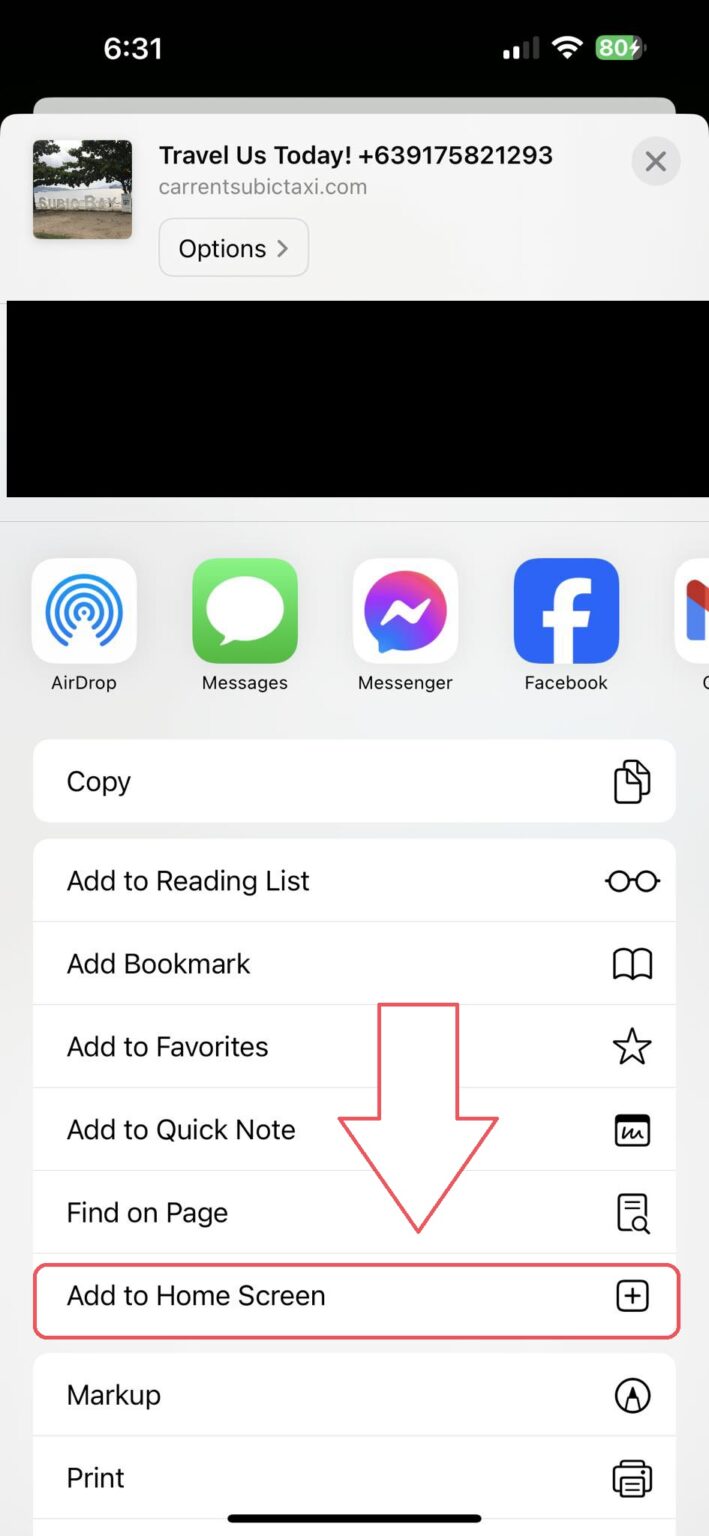Add page to Reading List
This screenshot has height=1536, width=709.
(354, 881)
